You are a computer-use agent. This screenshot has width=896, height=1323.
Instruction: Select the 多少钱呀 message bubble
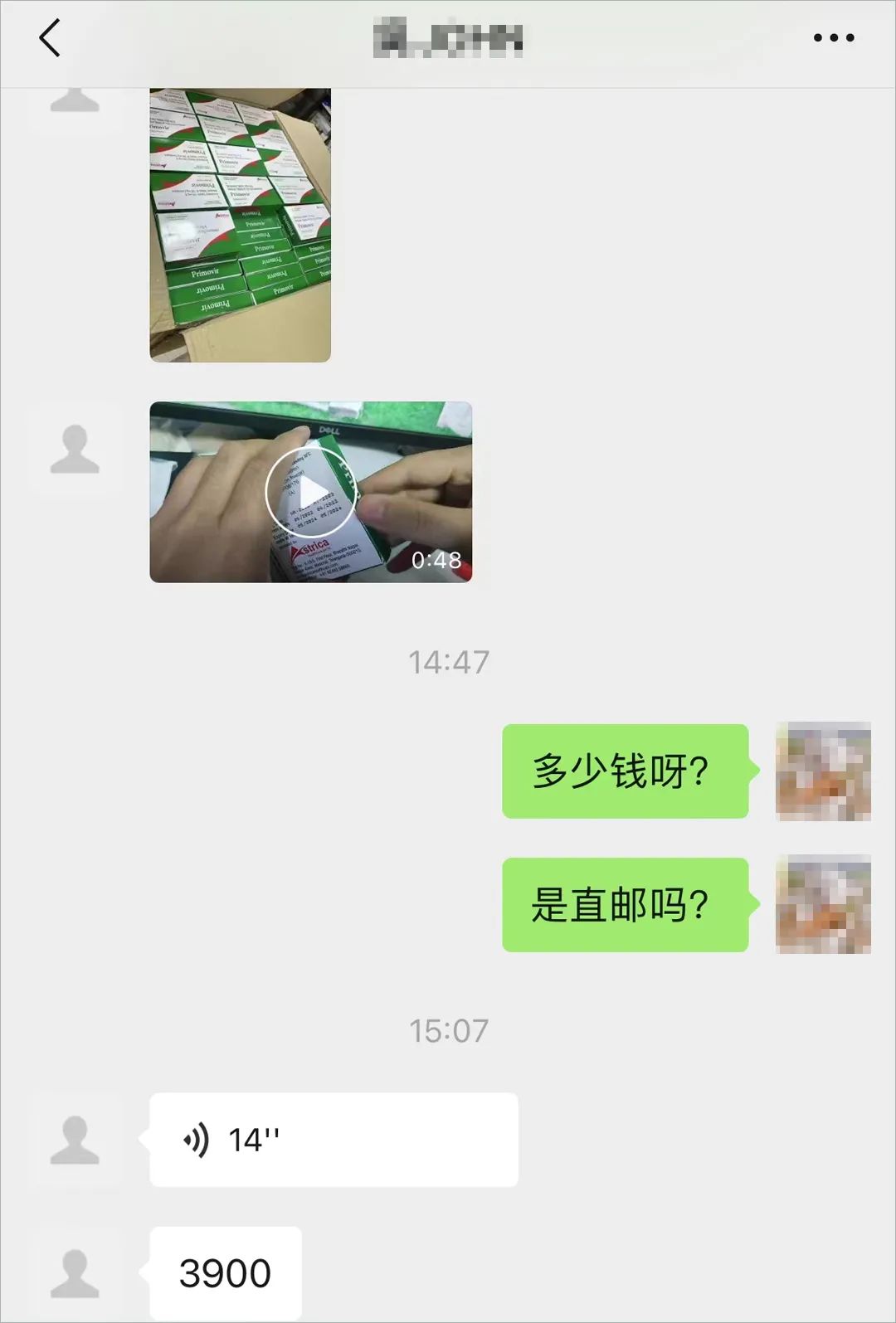625,773
